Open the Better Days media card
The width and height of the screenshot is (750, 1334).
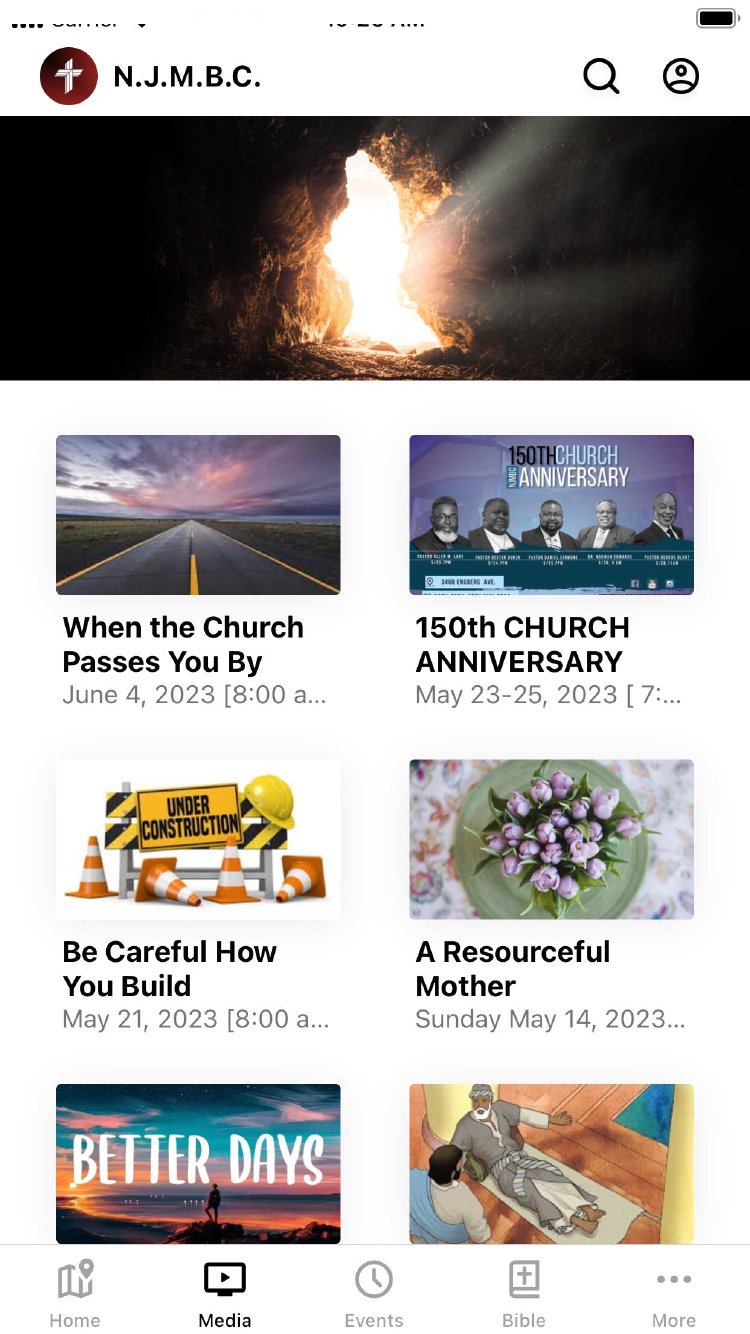[x=198, y=1164]
